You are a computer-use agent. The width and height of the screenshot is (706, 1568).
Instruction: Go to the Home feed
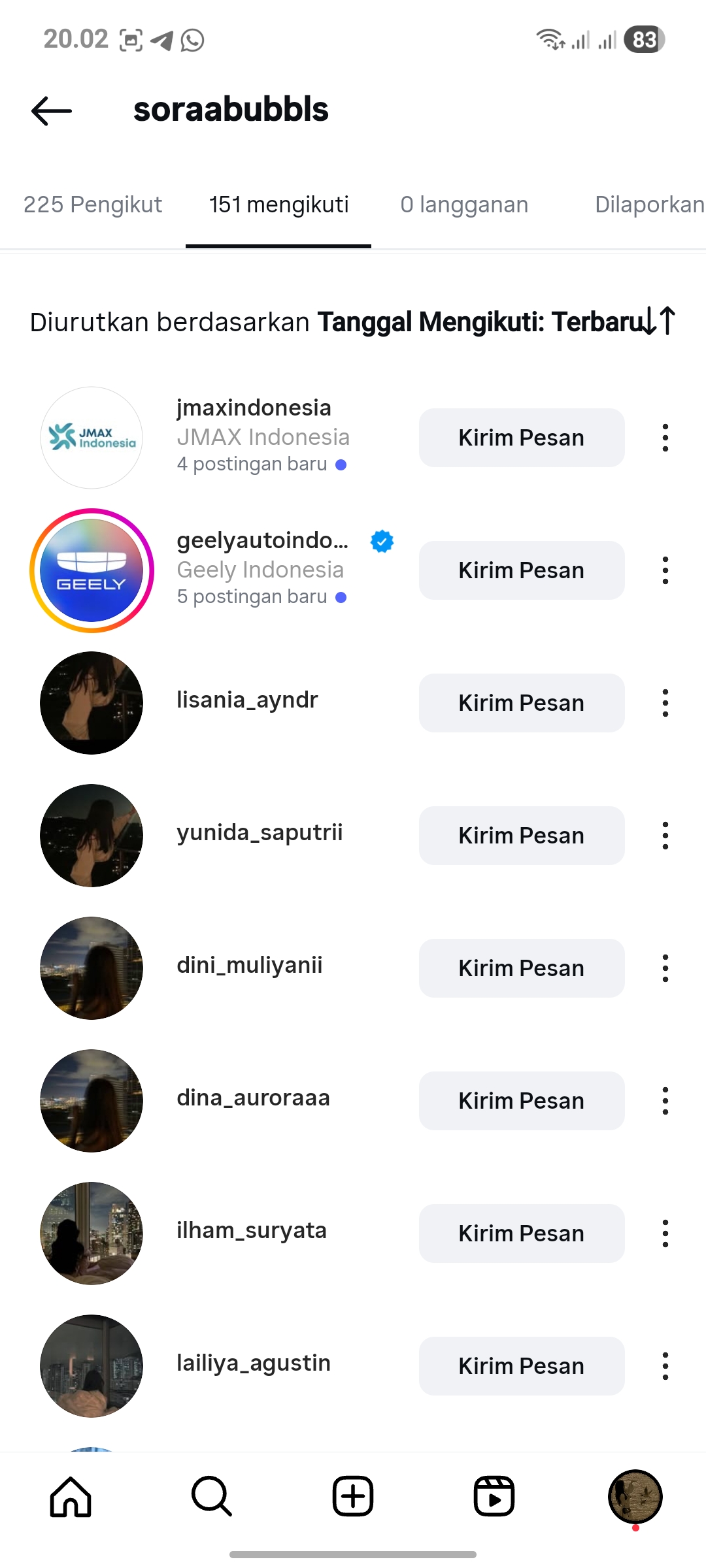click(71, 1496)
